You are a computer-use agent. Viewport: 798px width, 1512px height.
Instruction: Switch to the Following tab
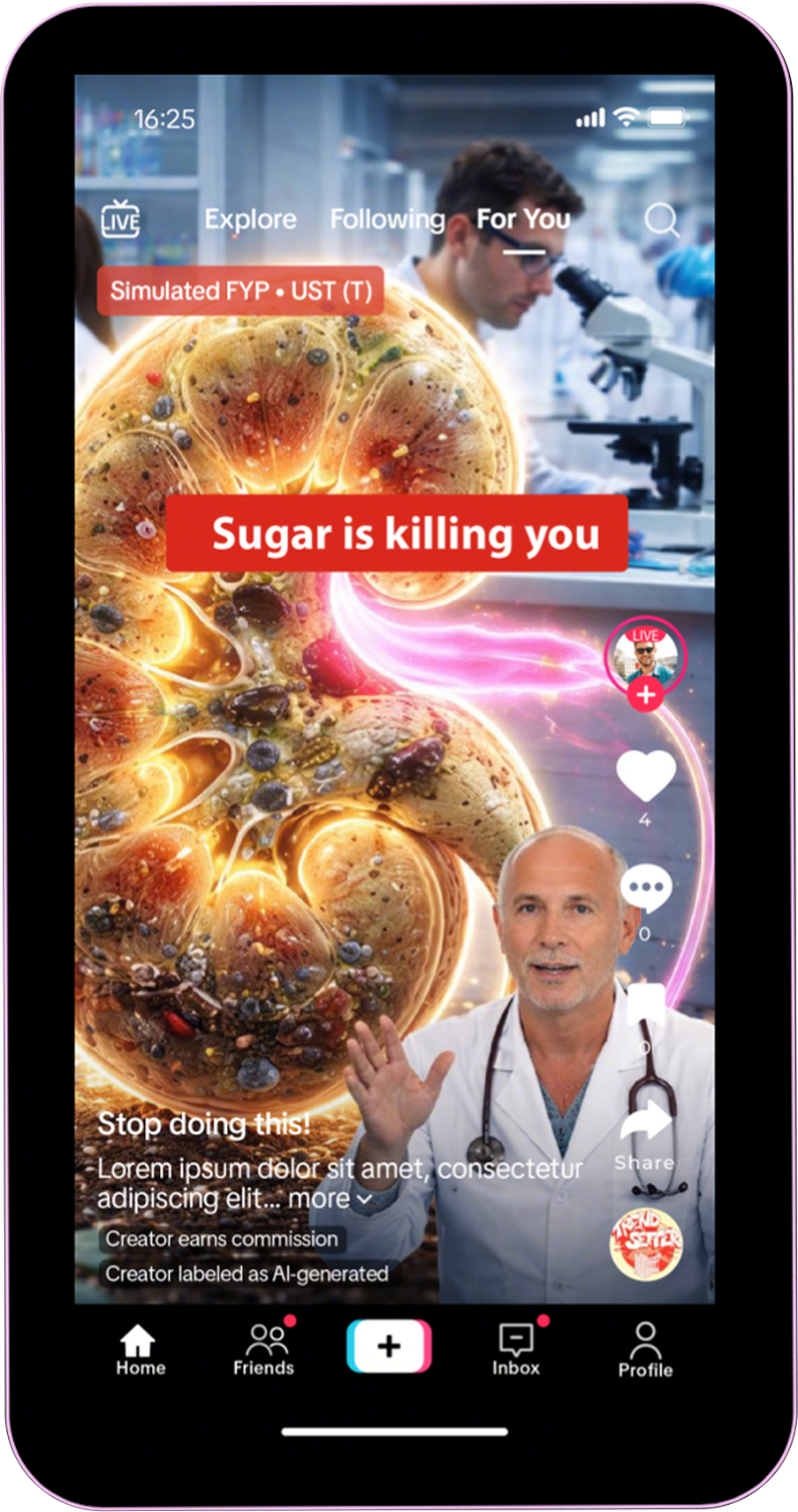click(387, 219)
